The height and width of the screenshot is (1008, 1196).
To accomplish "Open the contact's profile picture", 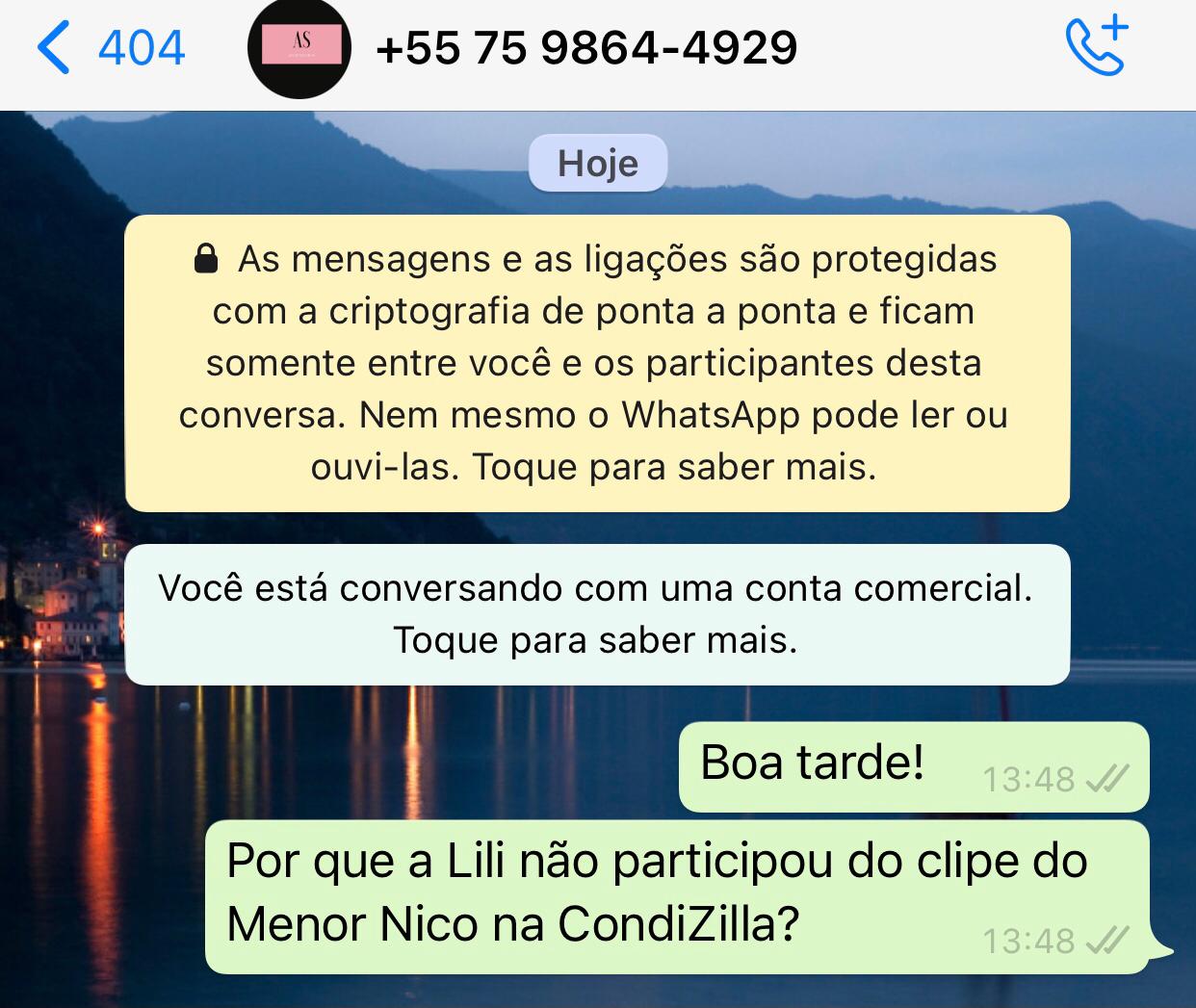I will pyautogui.click(x=299, y=48).
